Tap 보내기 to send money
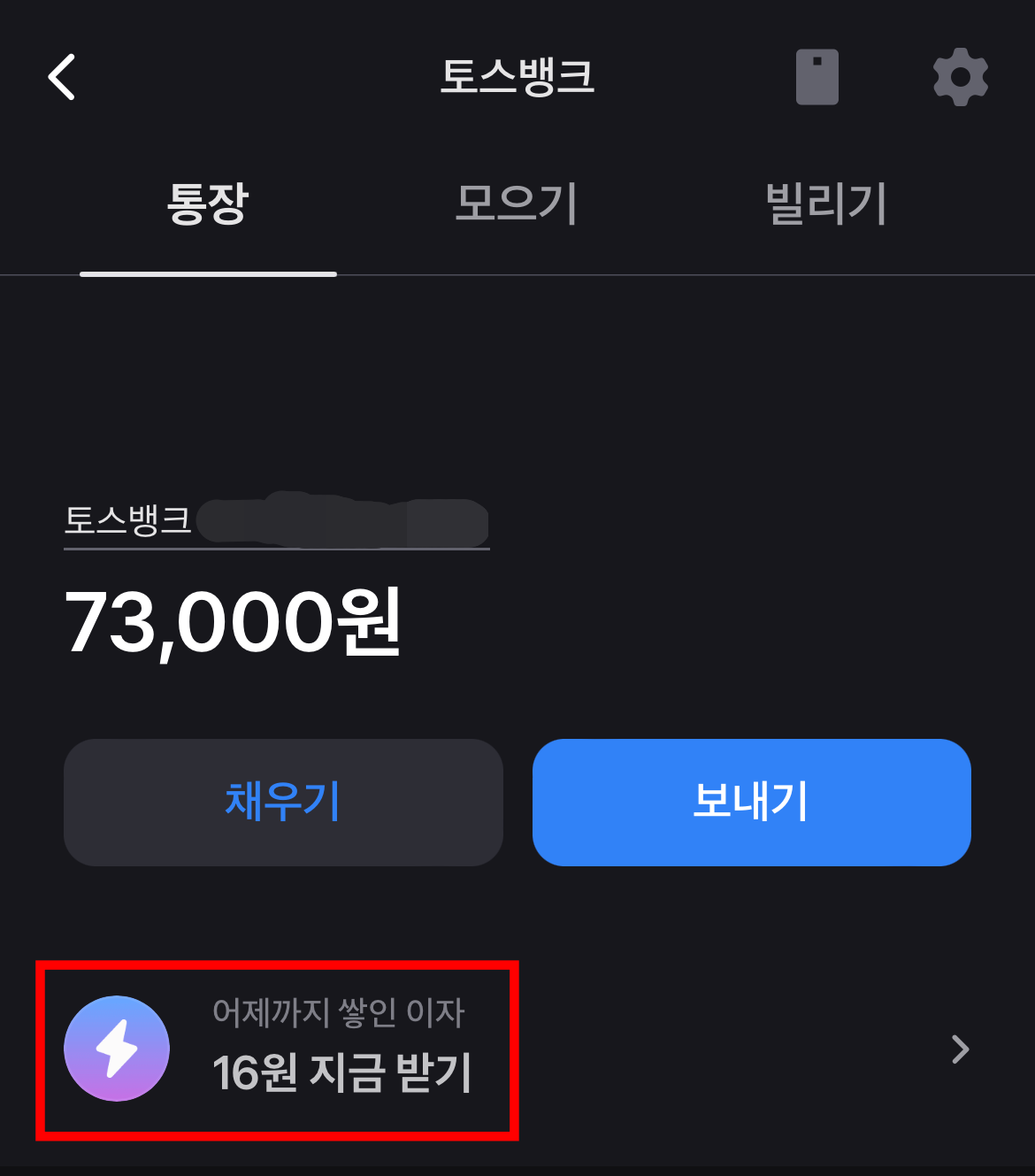 click(751, 803)
